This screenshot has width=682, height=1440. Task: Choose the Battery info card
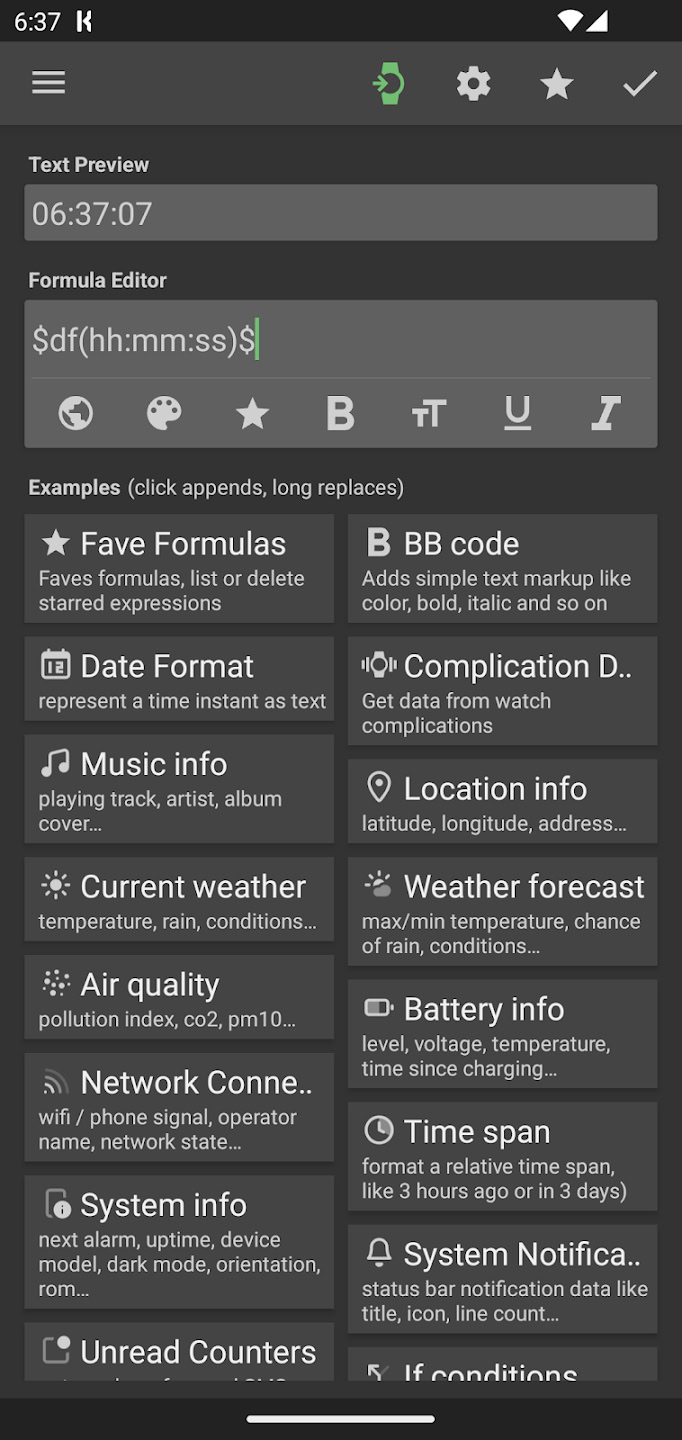click(x=502, y=1034)
